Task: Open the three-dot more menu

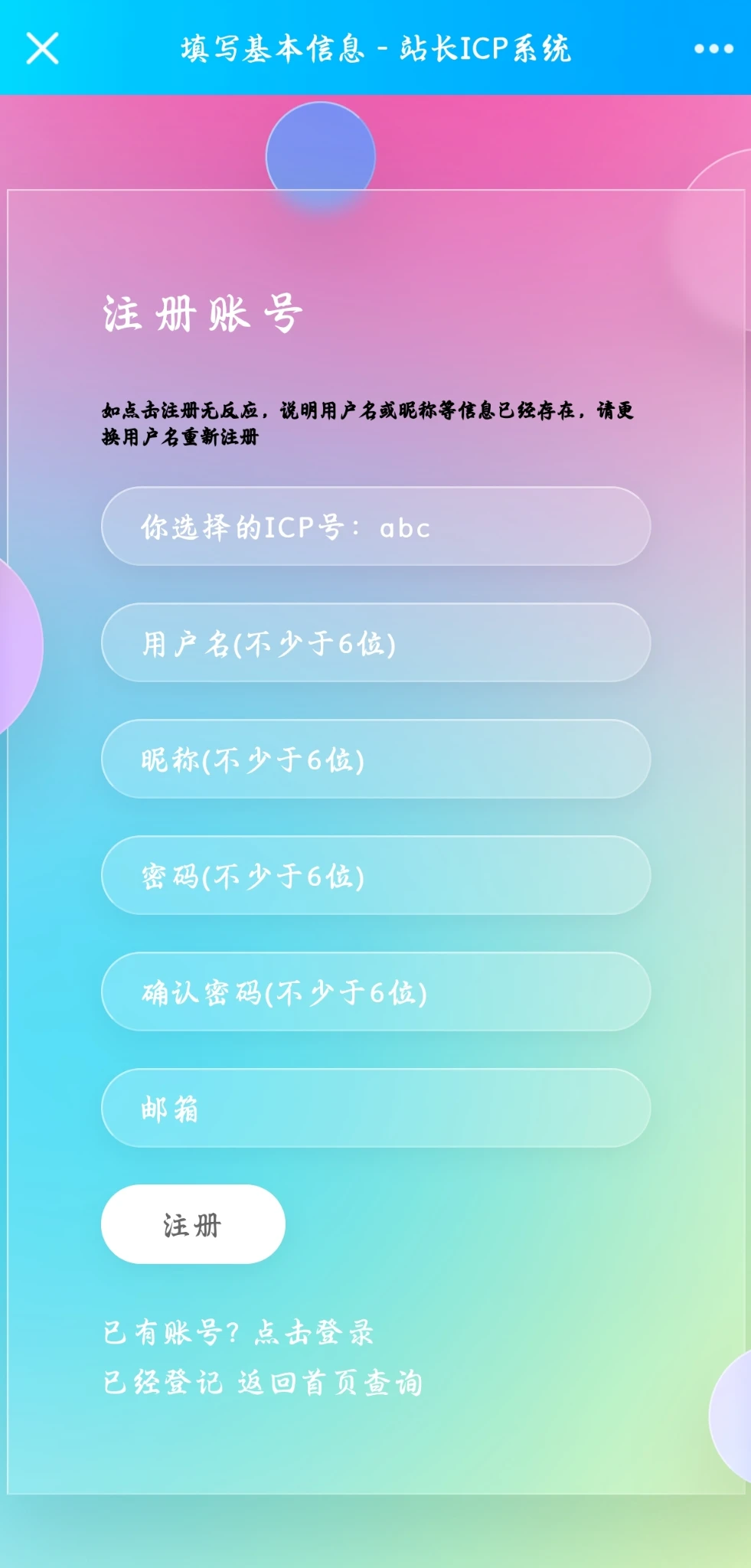Action: pyautogui.click(x=713, y=48)
